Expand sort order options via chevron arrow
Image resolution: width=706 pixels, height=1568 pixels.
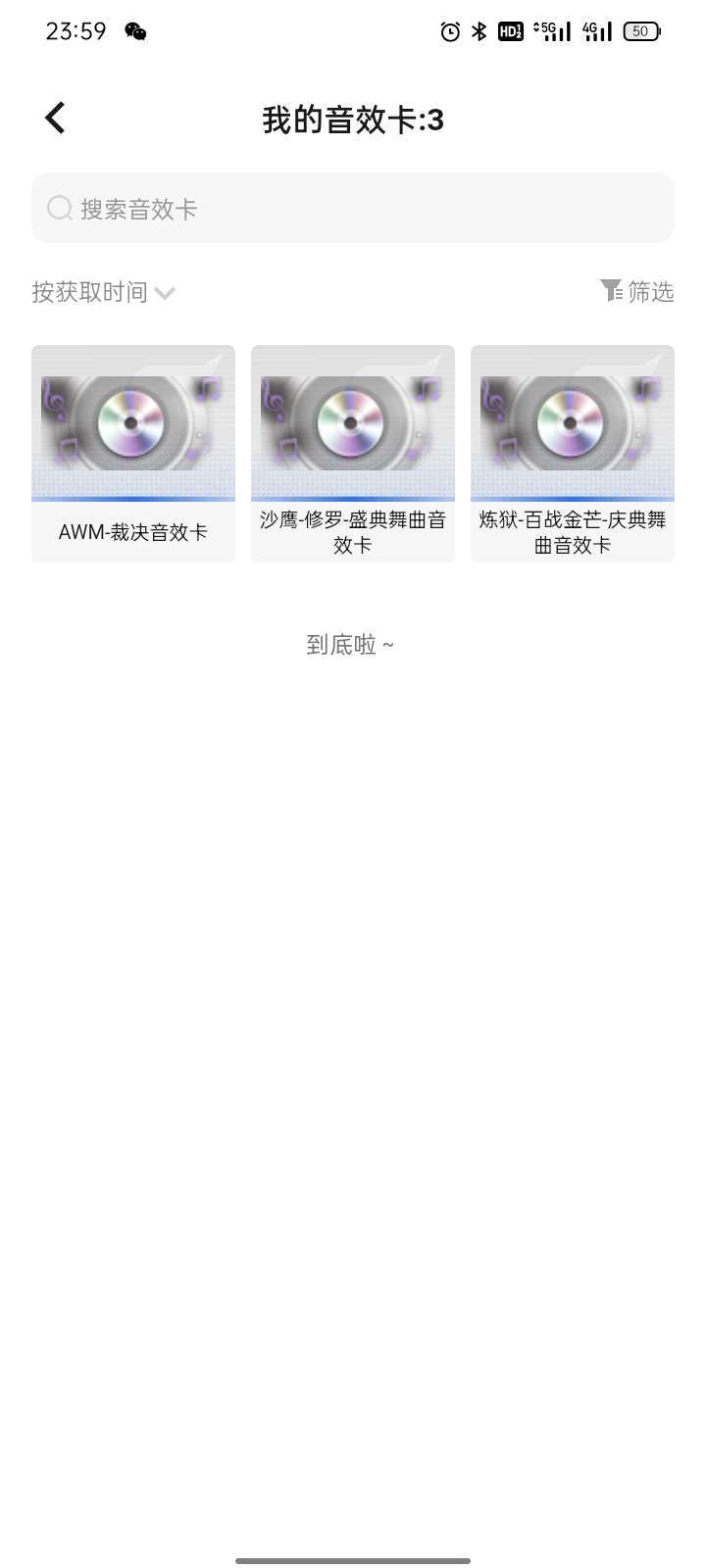coord(165,292)
